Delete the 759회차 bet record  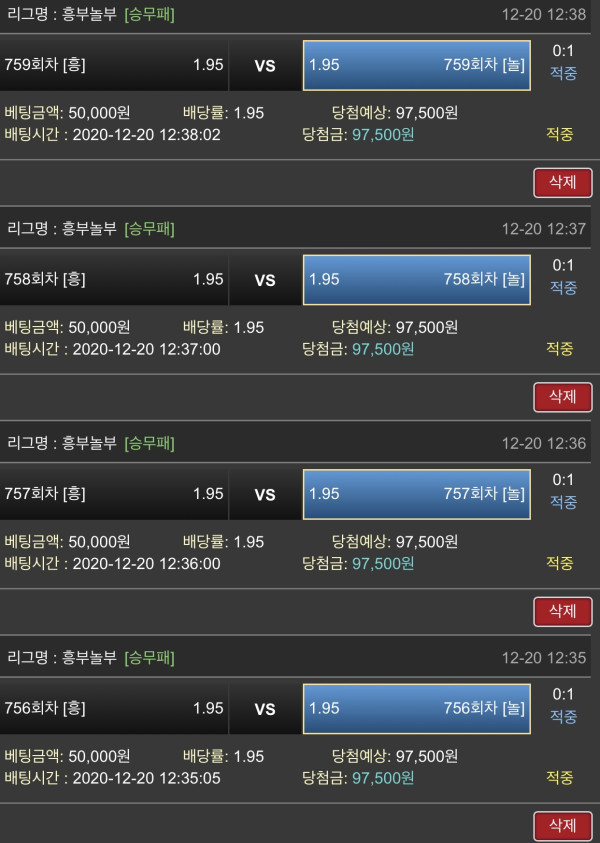tap(563, 182)
